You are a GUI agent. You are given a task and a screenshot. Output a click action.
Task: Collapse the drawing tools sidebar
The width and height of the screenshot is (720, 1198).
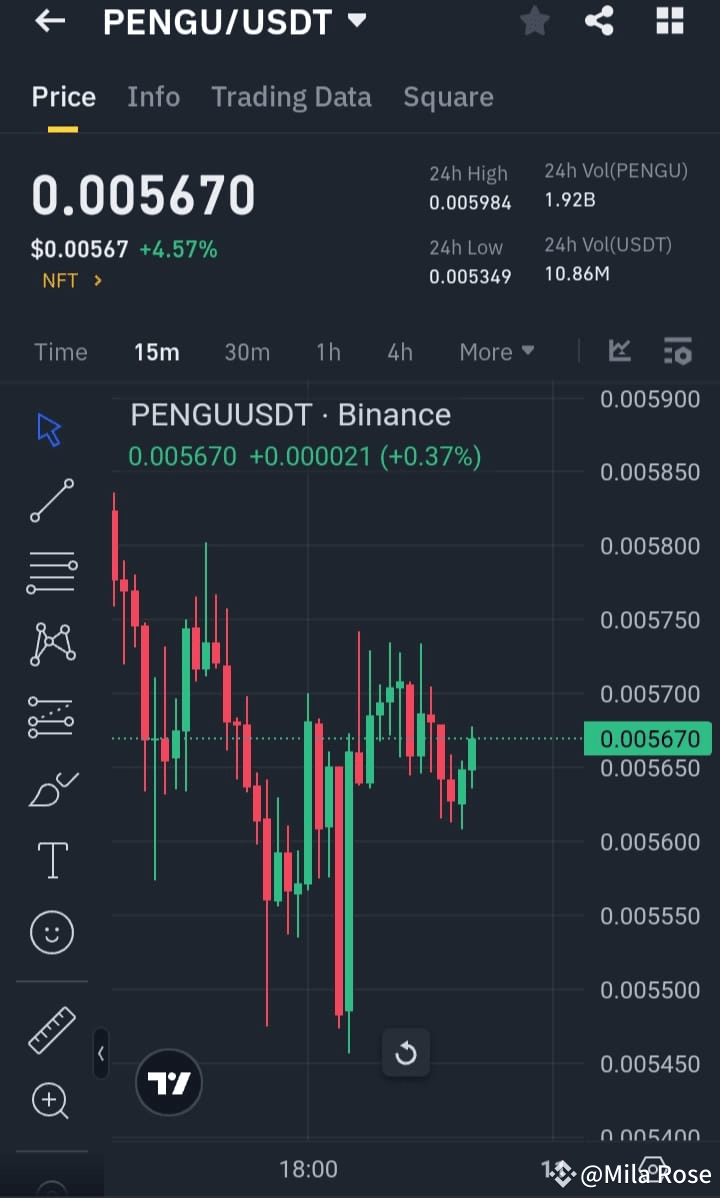[x=101, y=1054]
